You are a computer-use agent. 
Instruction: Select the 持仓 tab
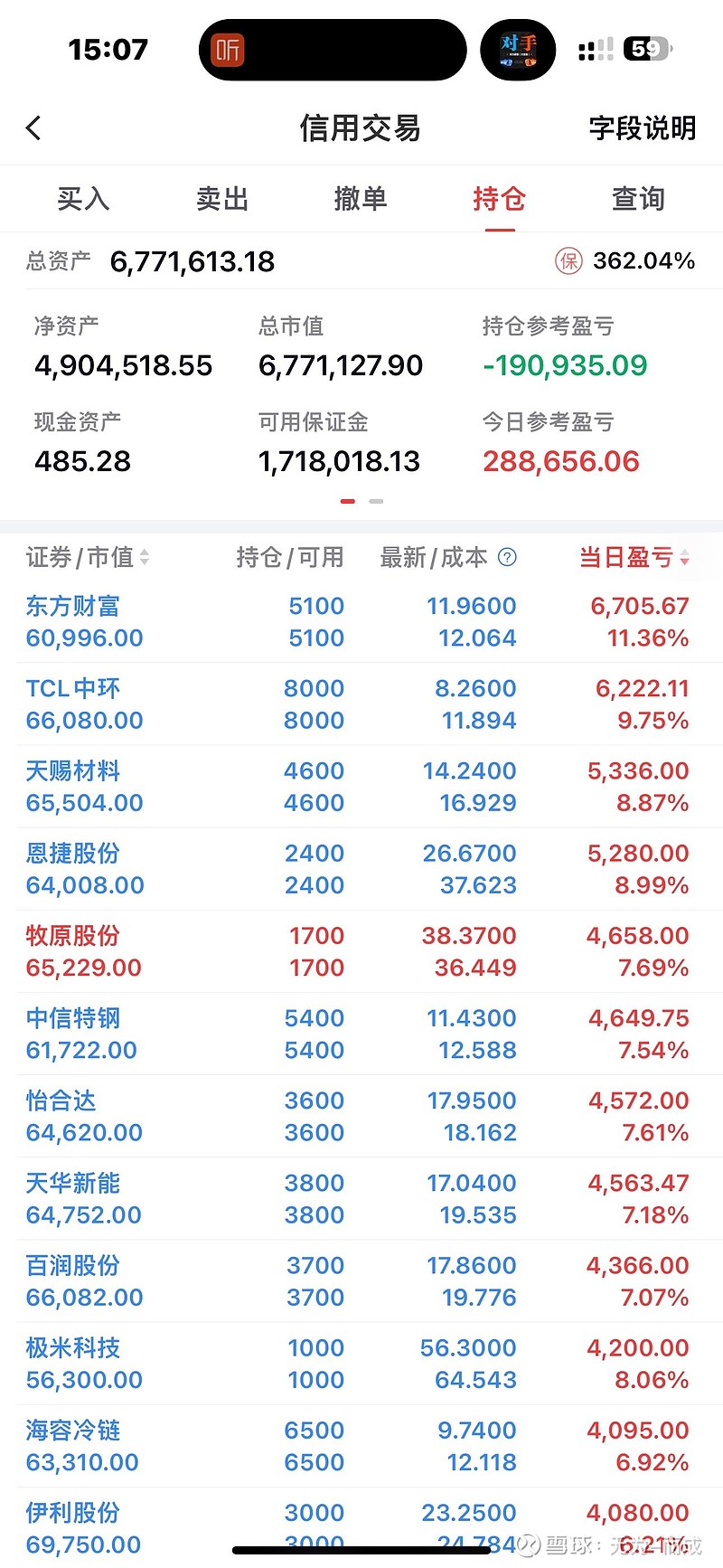coord(500,199)
